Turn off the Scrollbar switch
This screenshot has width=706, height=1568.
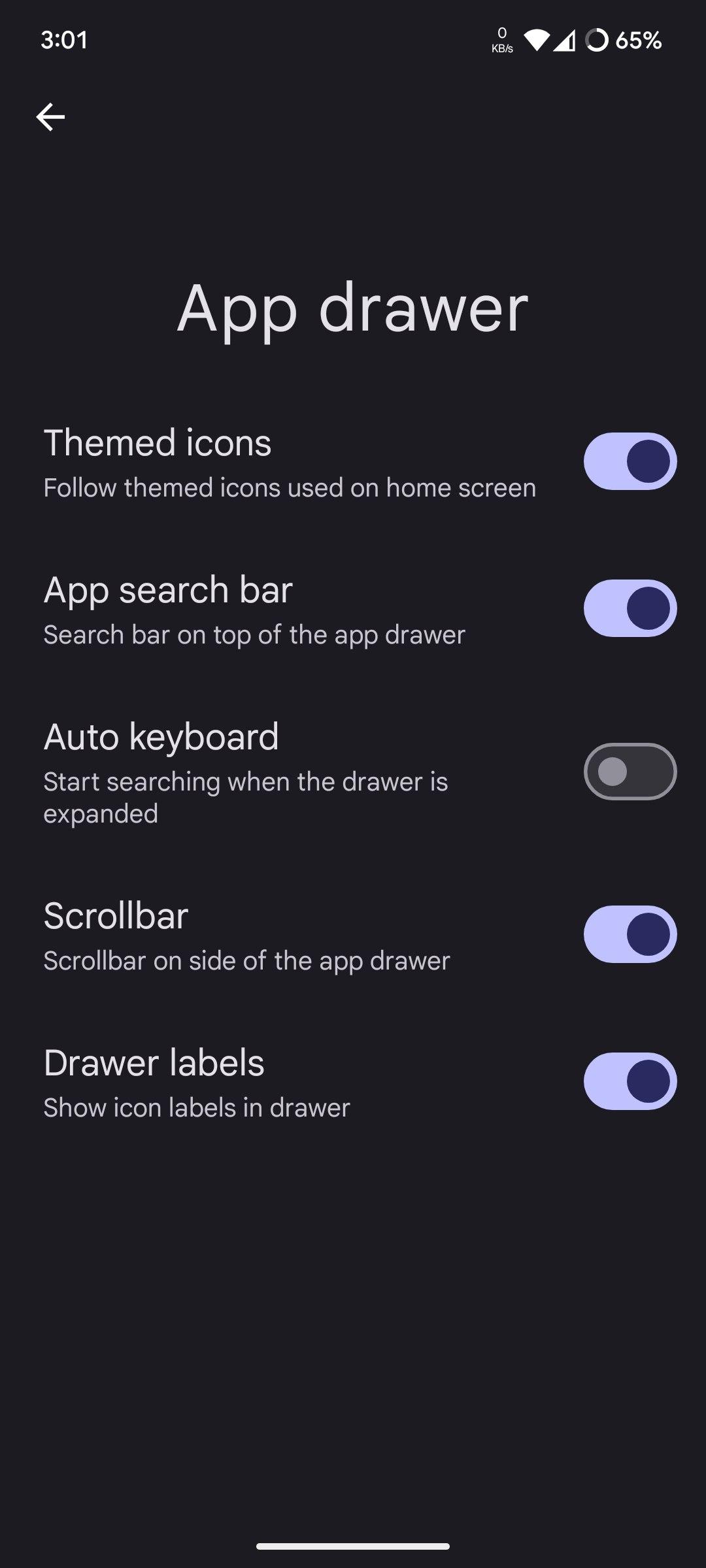(x=630, y=934)
